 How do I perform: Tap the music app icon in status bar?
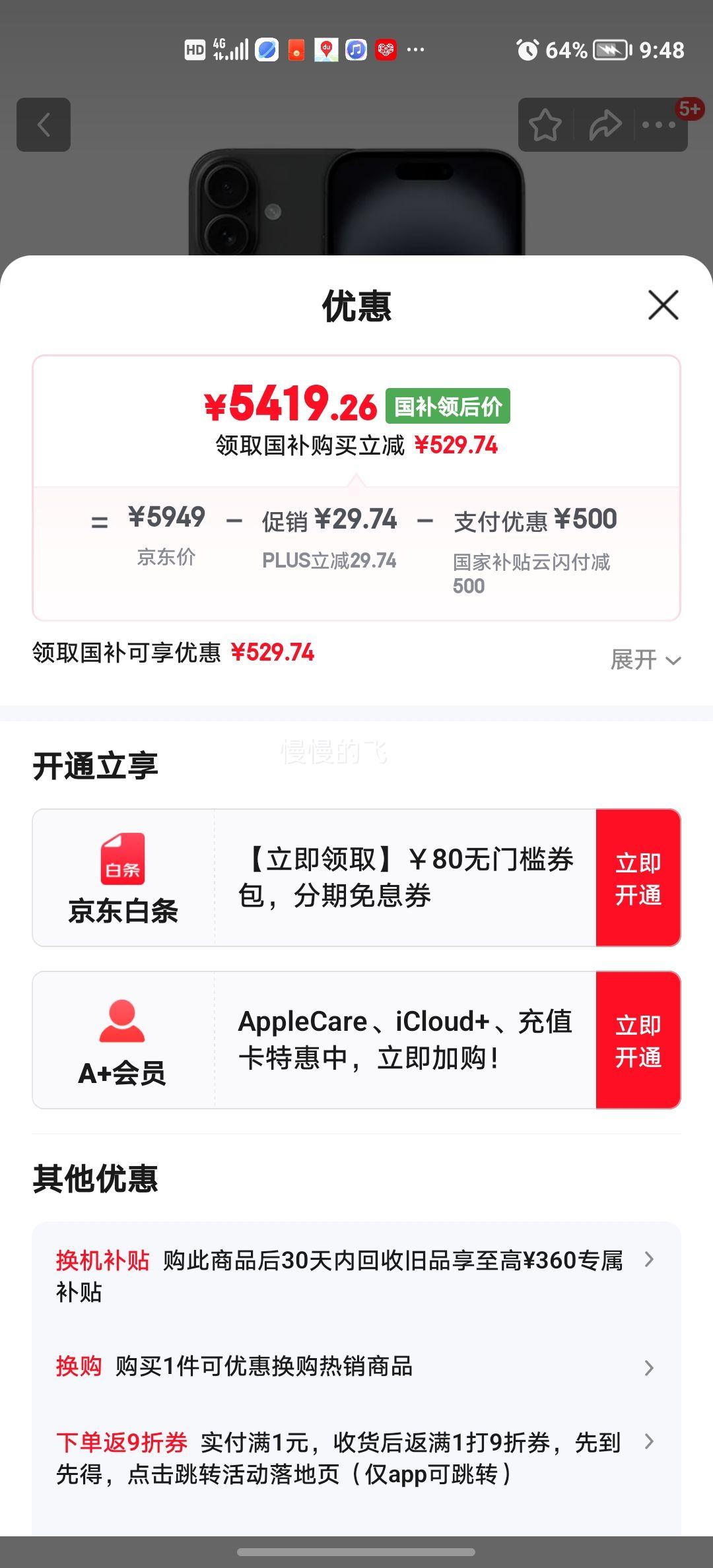[x=355, y=49]
